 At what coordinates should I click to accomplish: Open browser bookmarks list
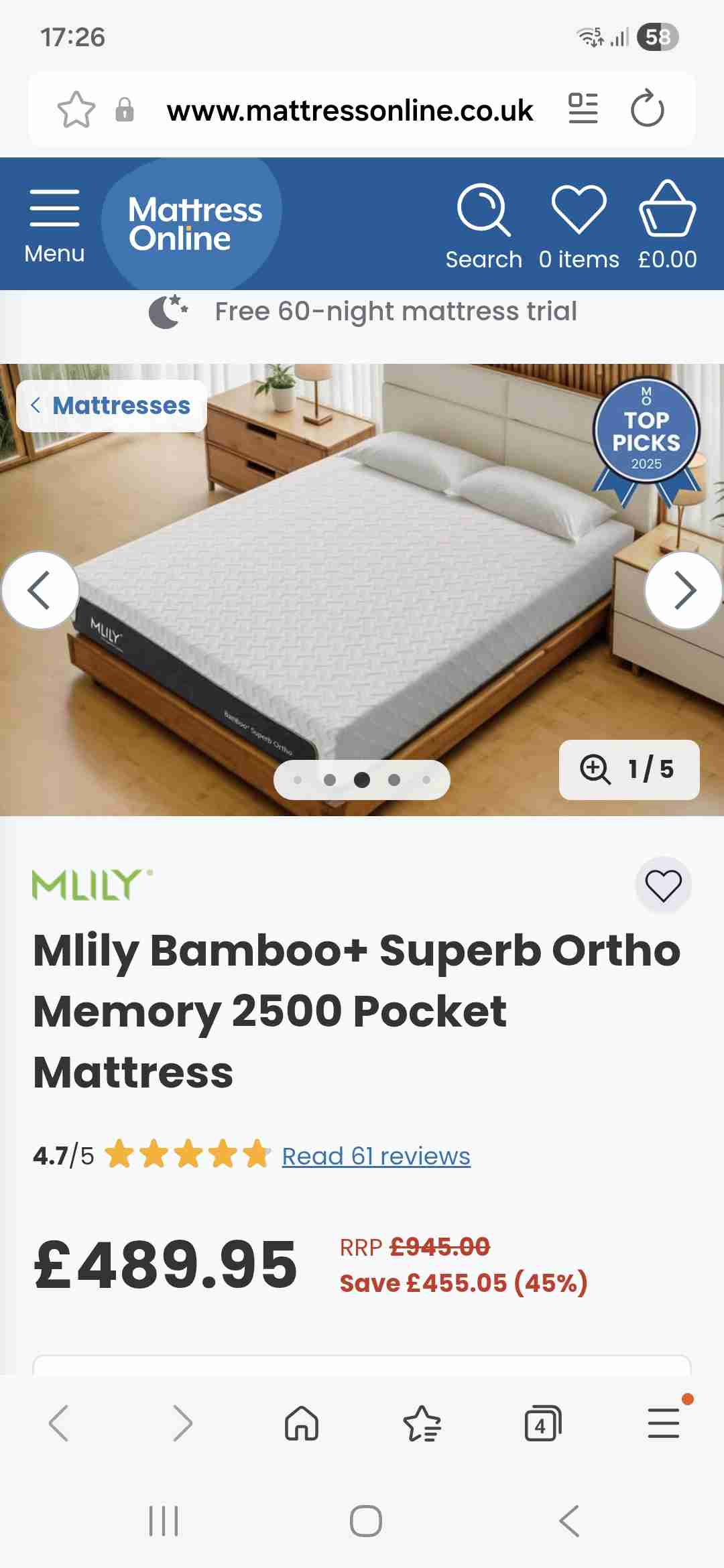(422, 1423)
